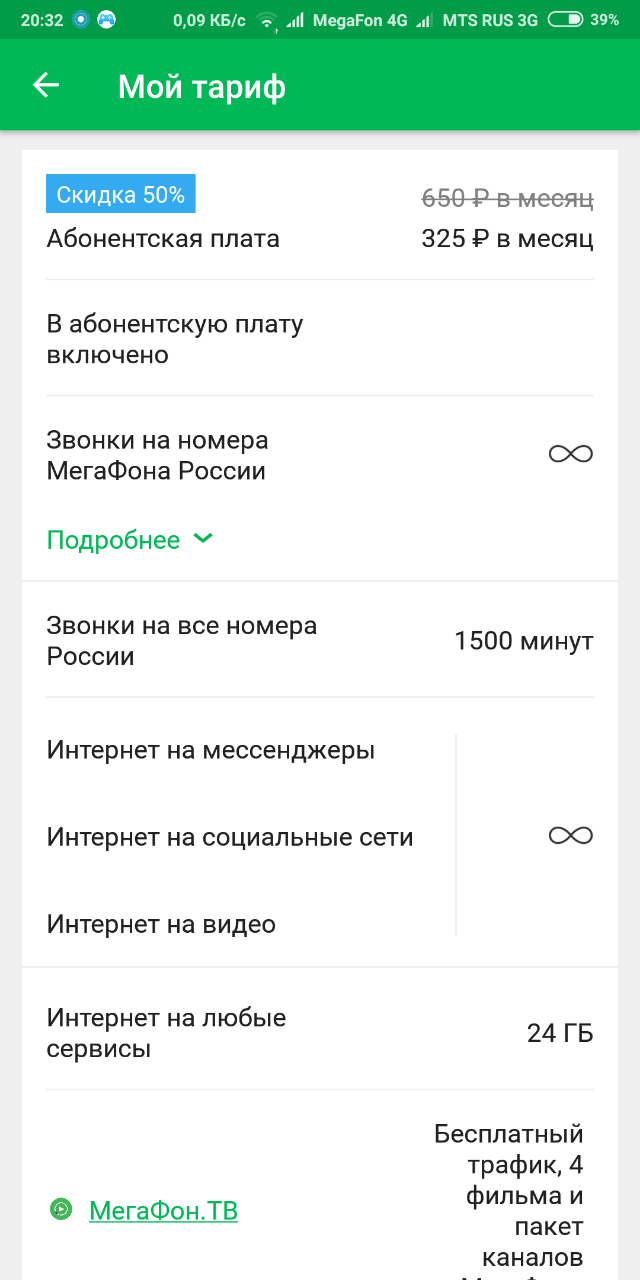Expand the Подробнее details section
This screenshot has height=1280, width=640.
click(x=129, y=540)
